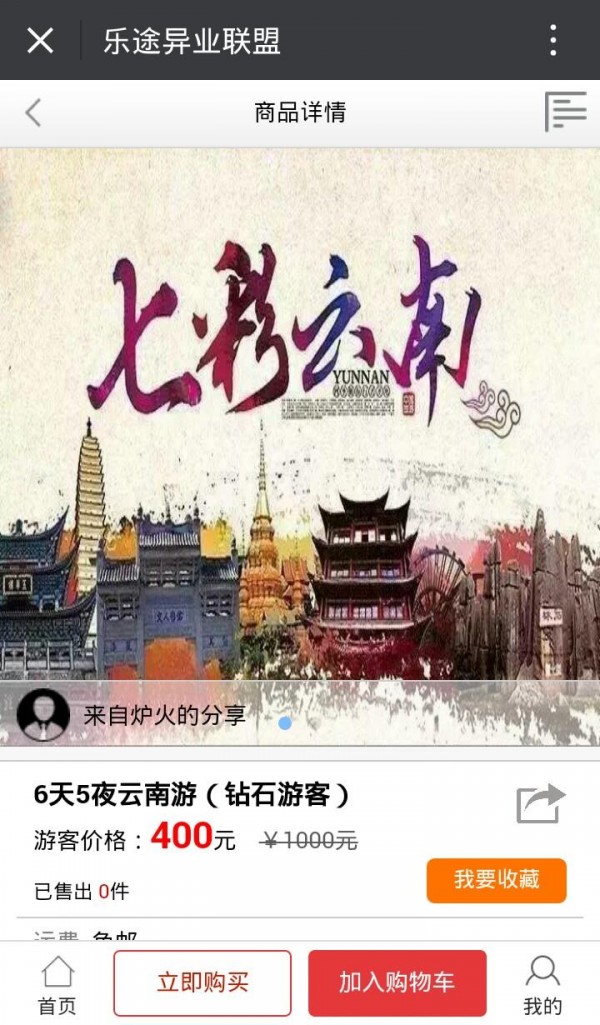
Task: Open the 我的 profile tab
Action: point(542,985)
